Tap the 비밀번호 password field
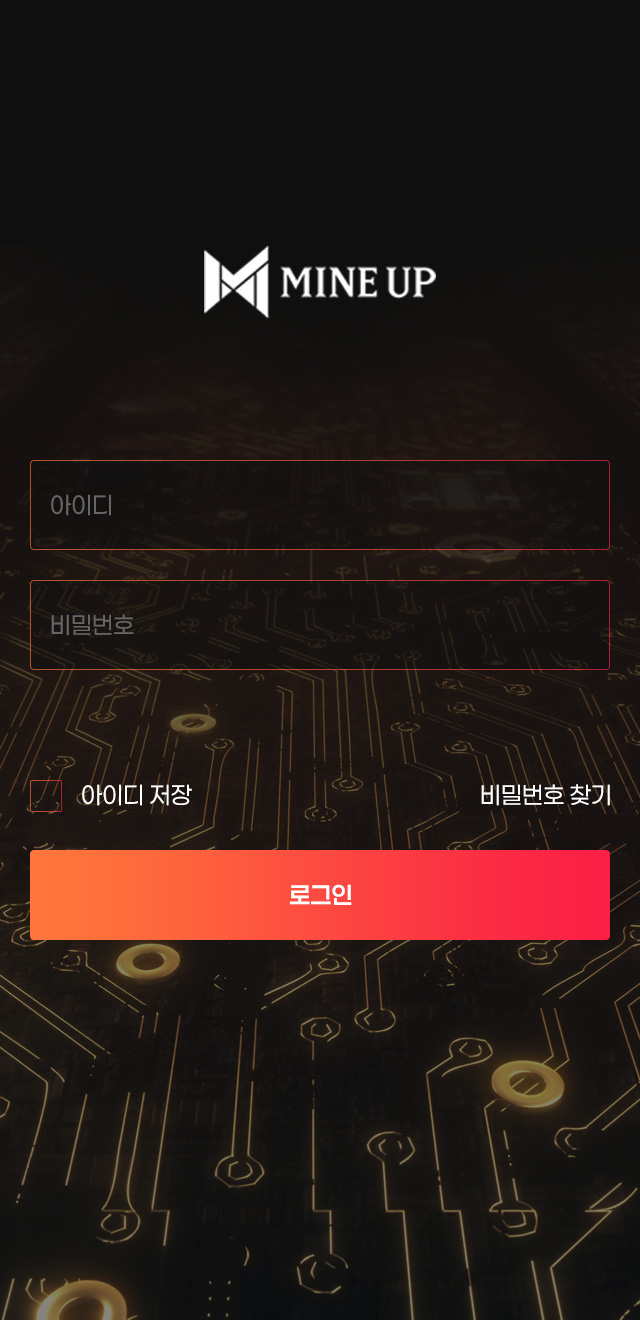This screenshot has height=1320, width=640. [x=320, y=625]
